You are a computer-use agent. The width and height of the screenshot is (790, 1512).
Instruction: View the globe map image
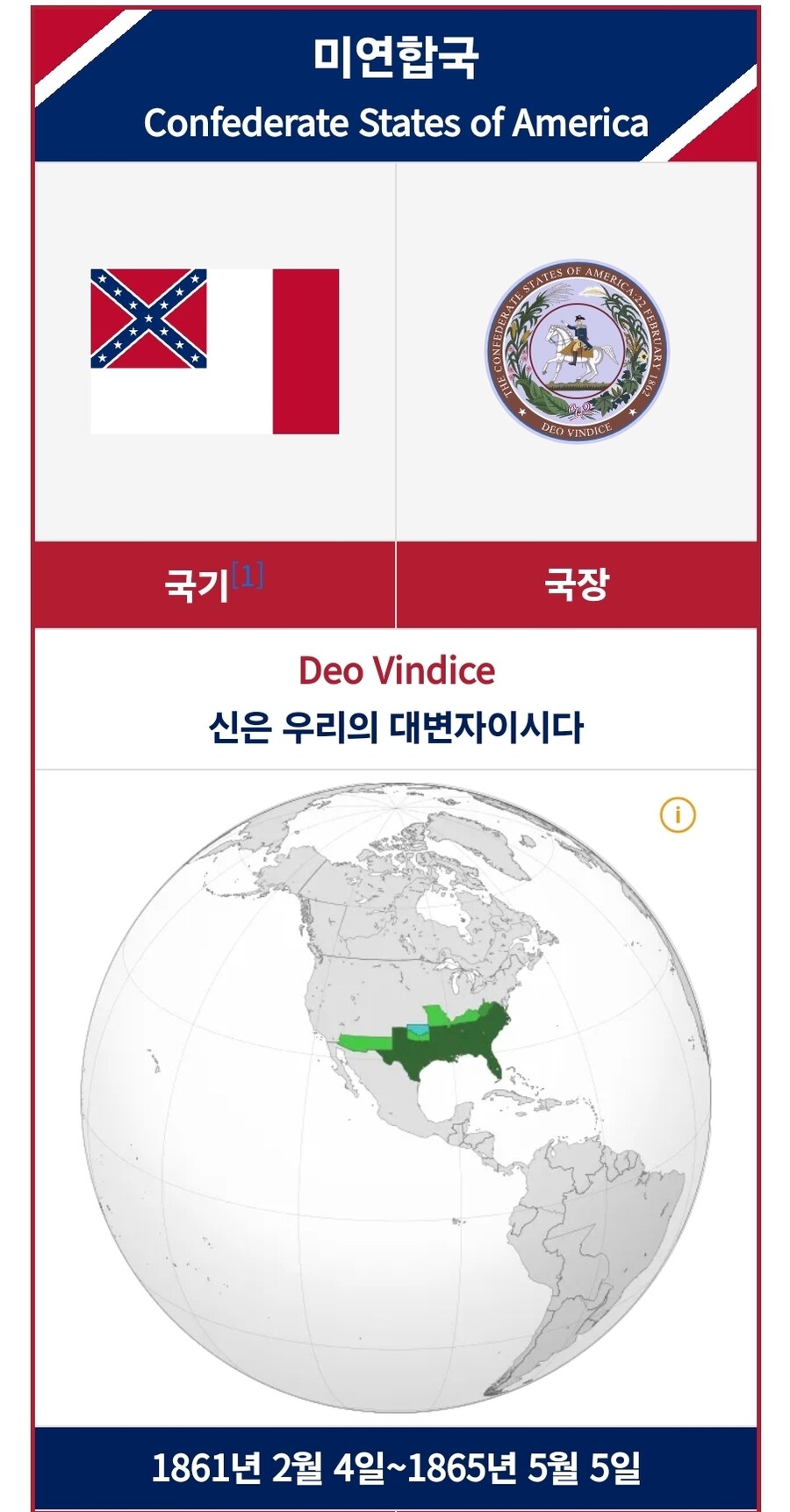(395, 1097)
